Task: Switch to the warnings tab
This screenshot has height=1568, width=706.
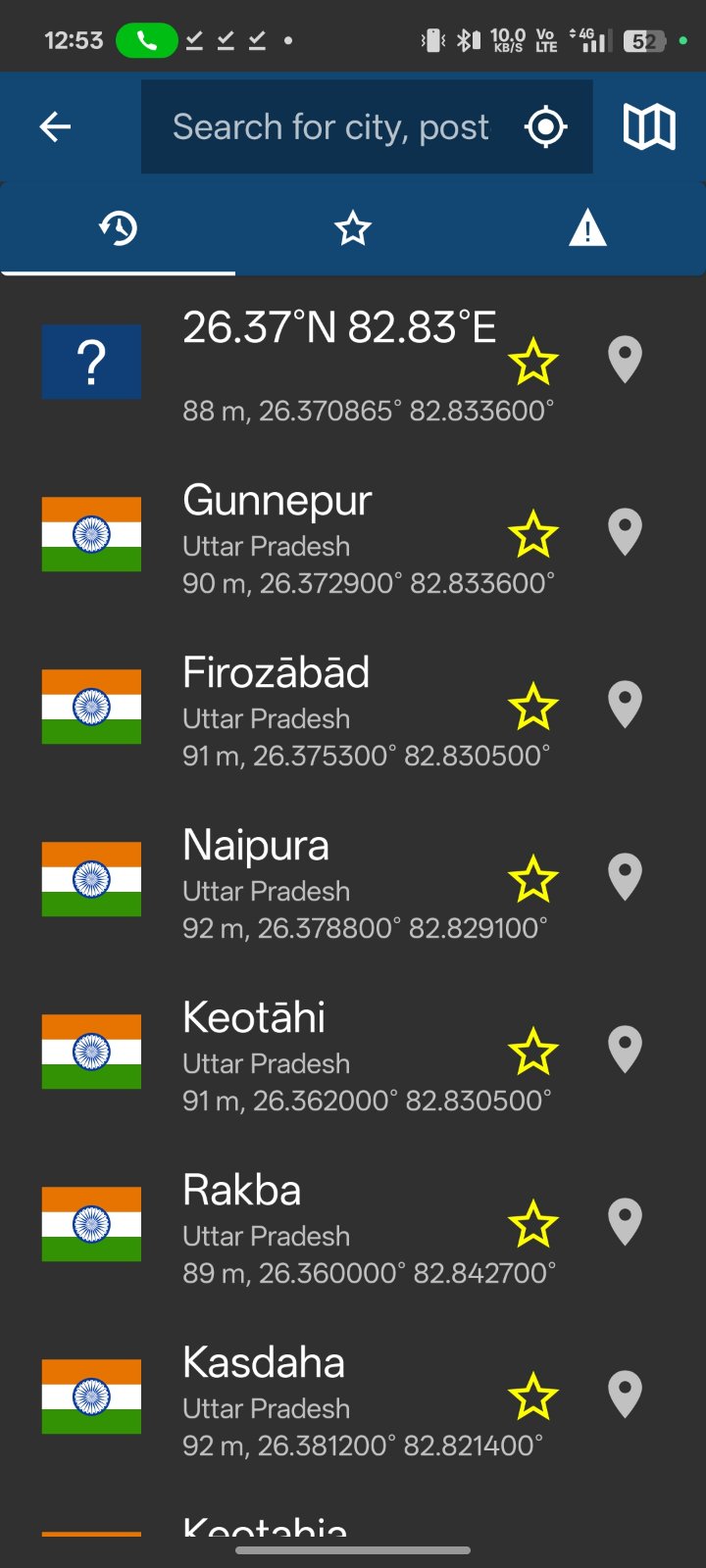Action: (587, 229)
